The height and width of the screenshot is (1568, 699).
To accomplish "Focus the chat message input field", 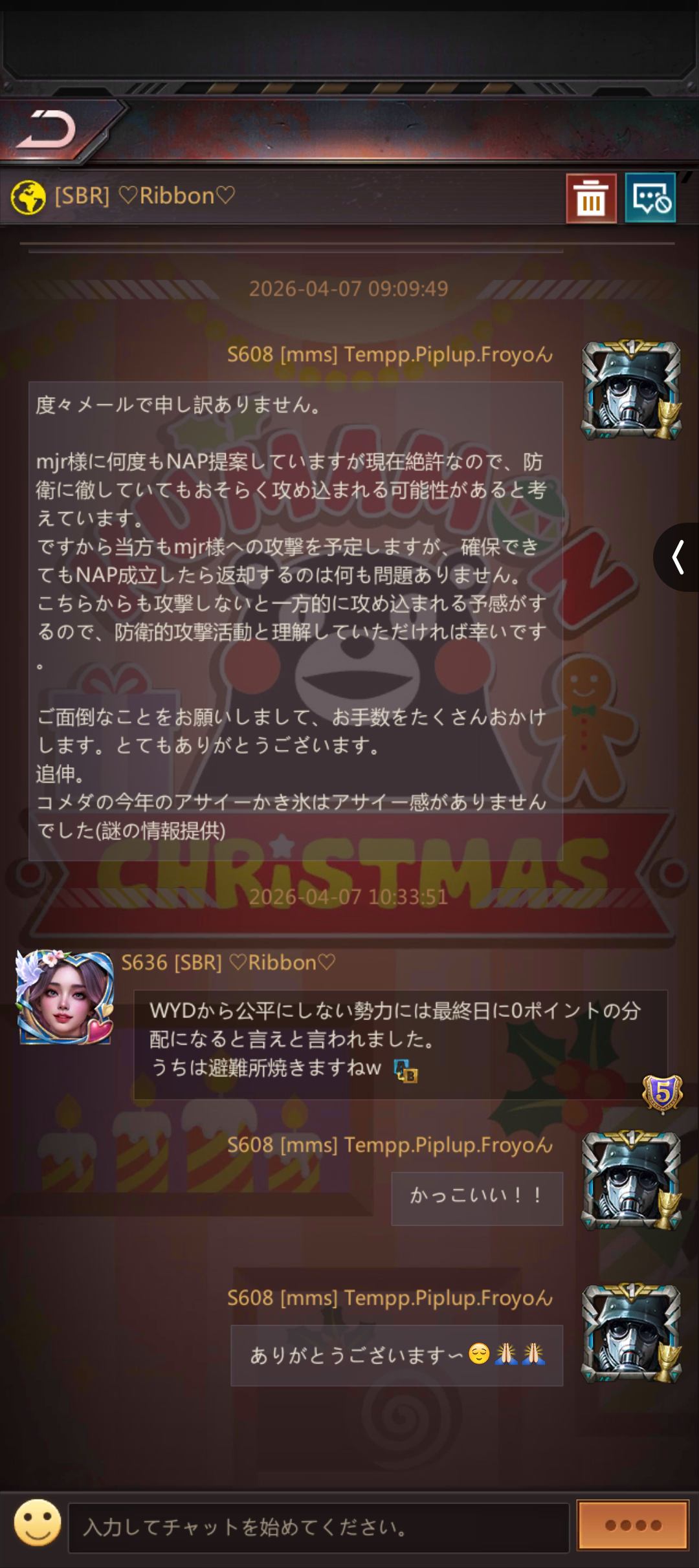I will 318,1528.
